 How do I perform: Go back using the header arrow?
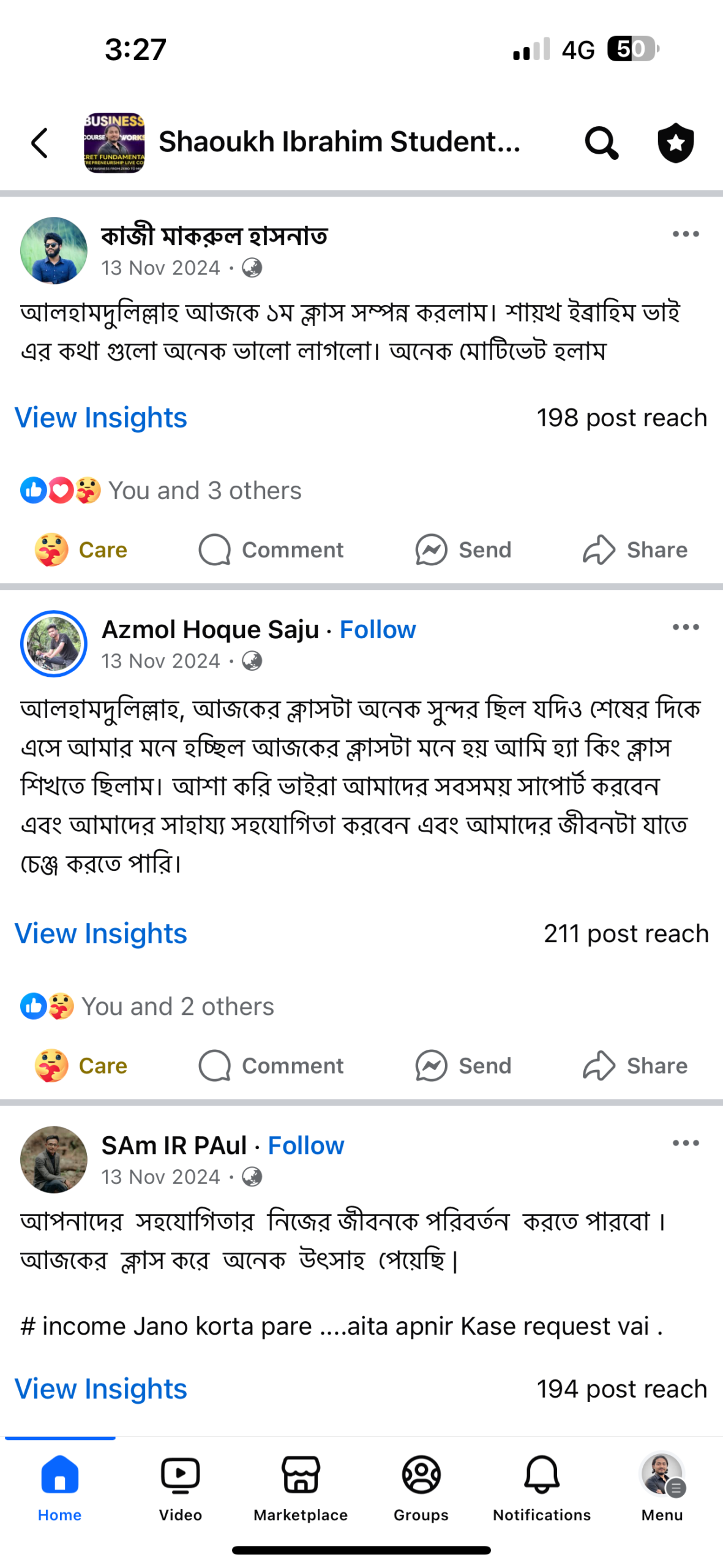coord(40,143)
